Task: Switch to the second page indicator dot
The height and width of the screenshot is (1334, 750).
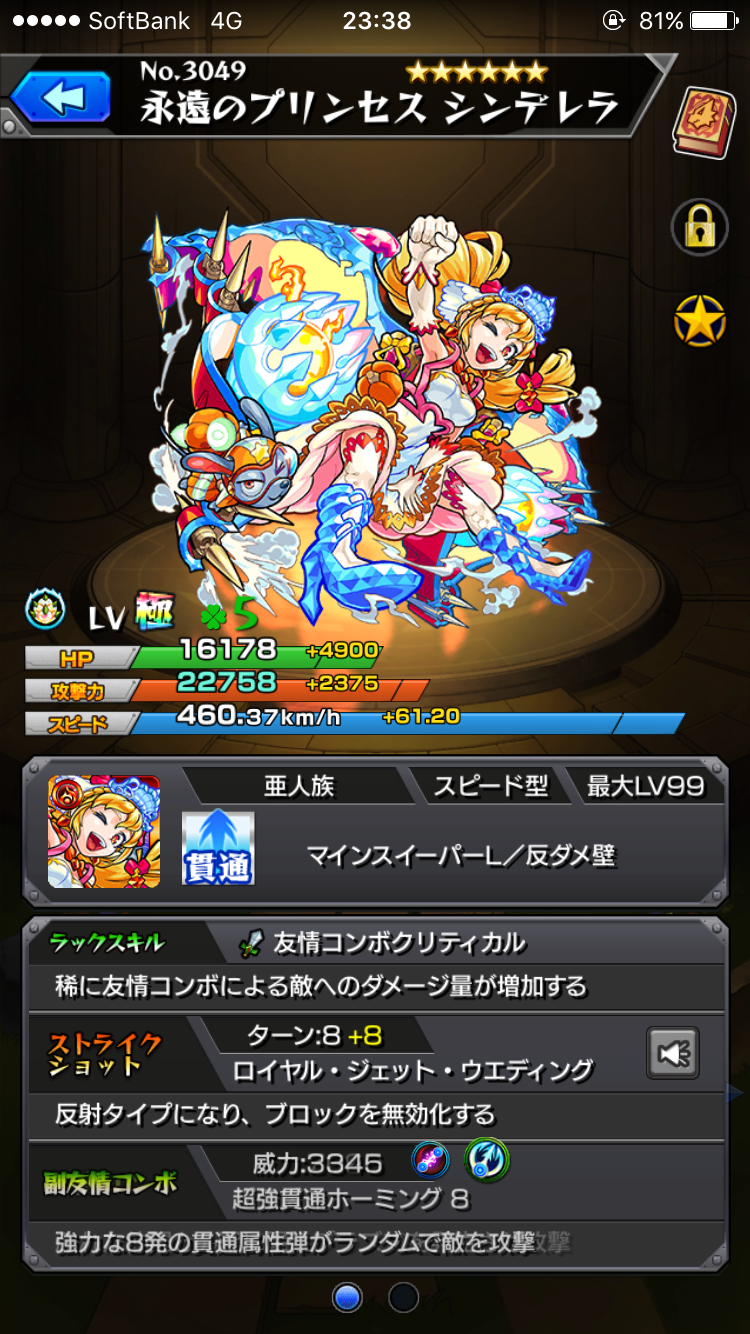Action: click(x=403, y=1297)
